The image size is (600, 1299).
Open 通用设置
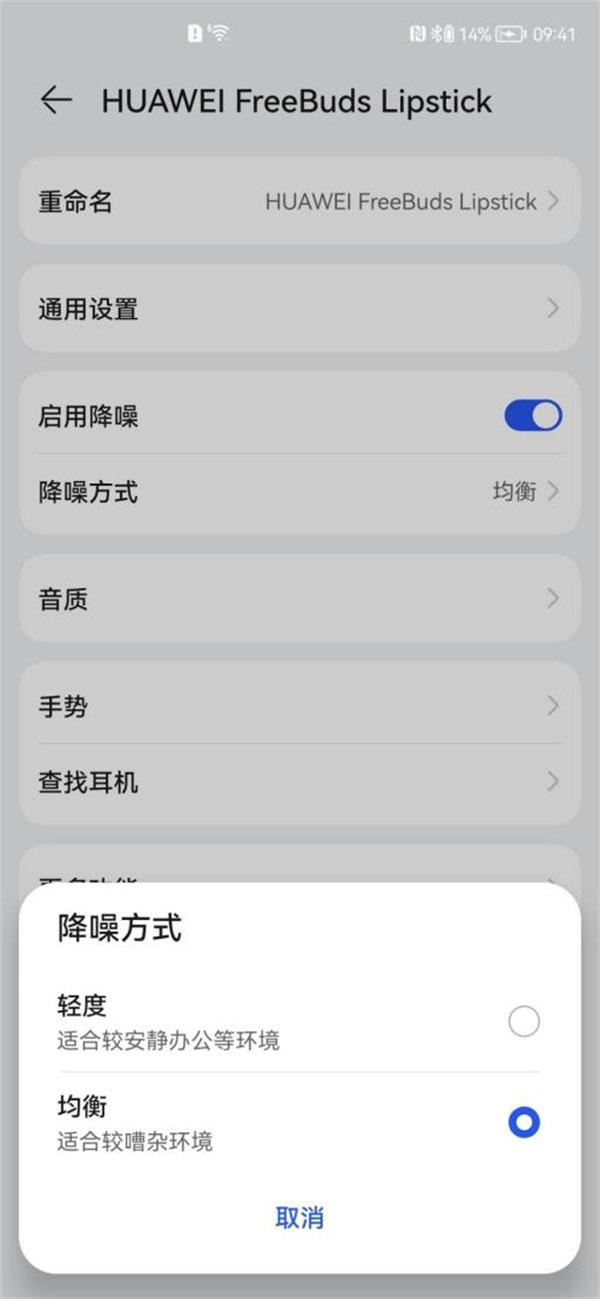coord(299,308)
